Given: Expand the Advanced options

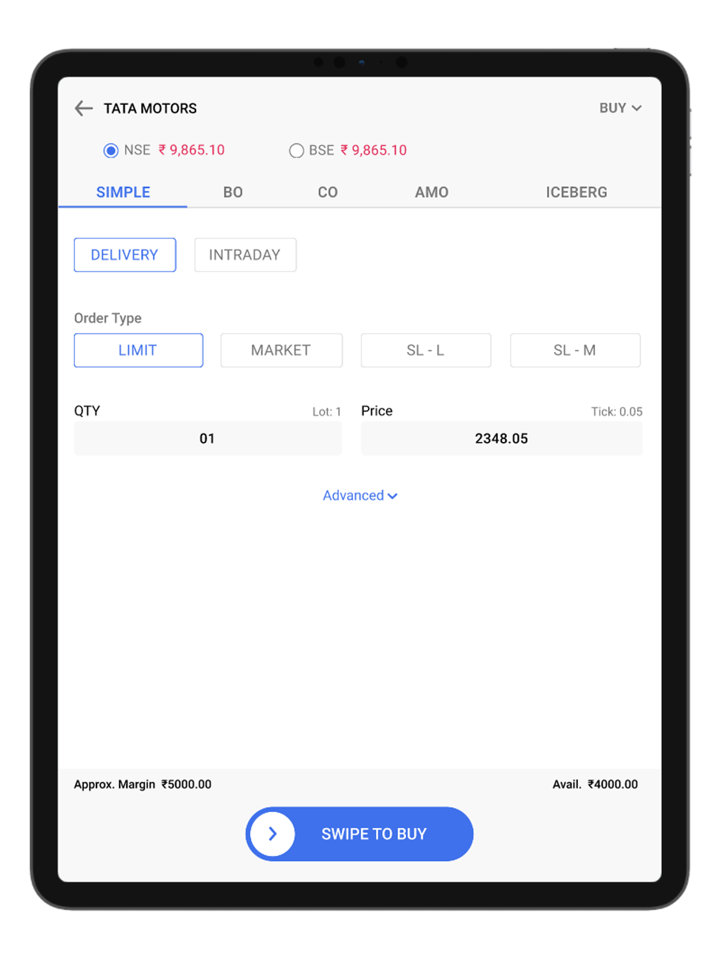Looking at the screenshot, I should click(x=360, y=495).
